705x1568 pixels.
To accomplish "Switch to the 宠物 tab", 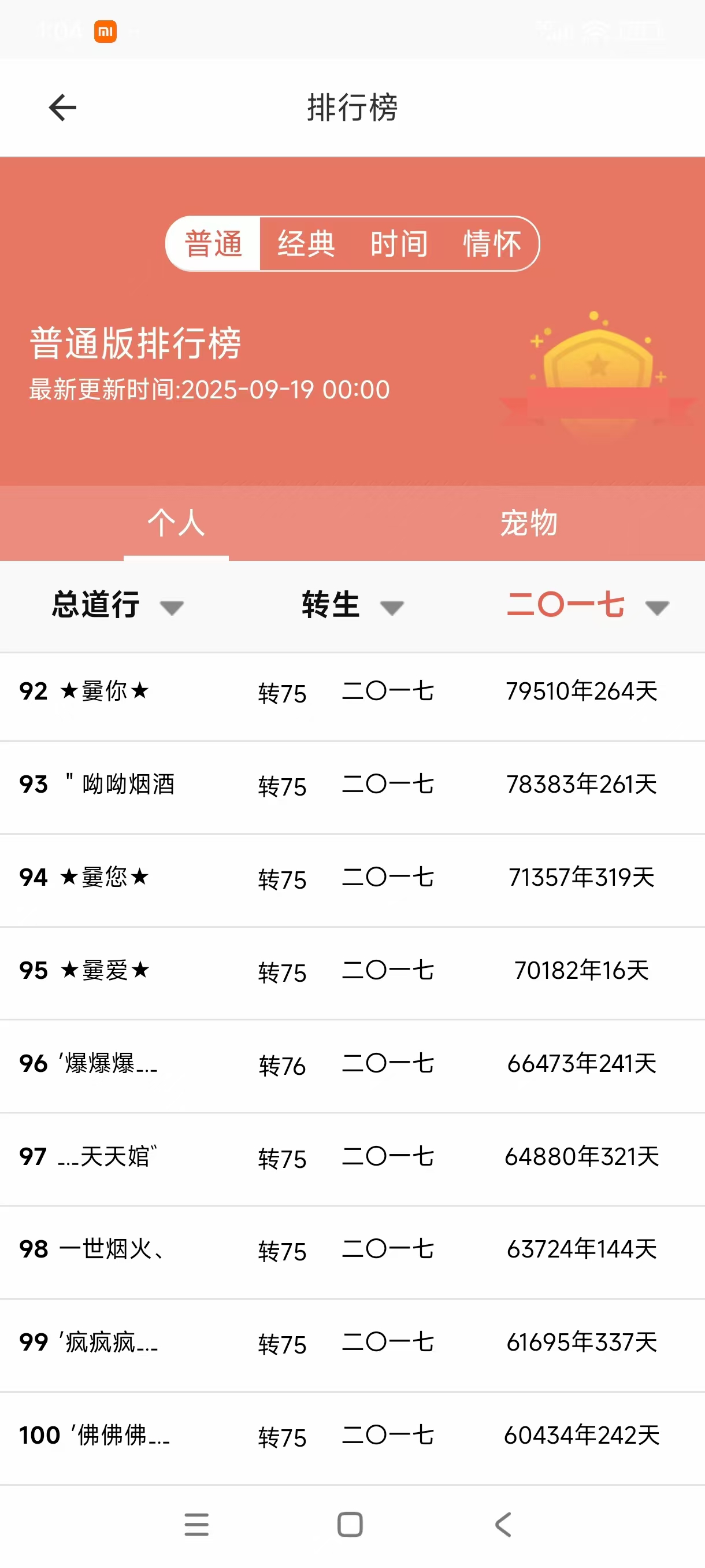I will [528, 523].
